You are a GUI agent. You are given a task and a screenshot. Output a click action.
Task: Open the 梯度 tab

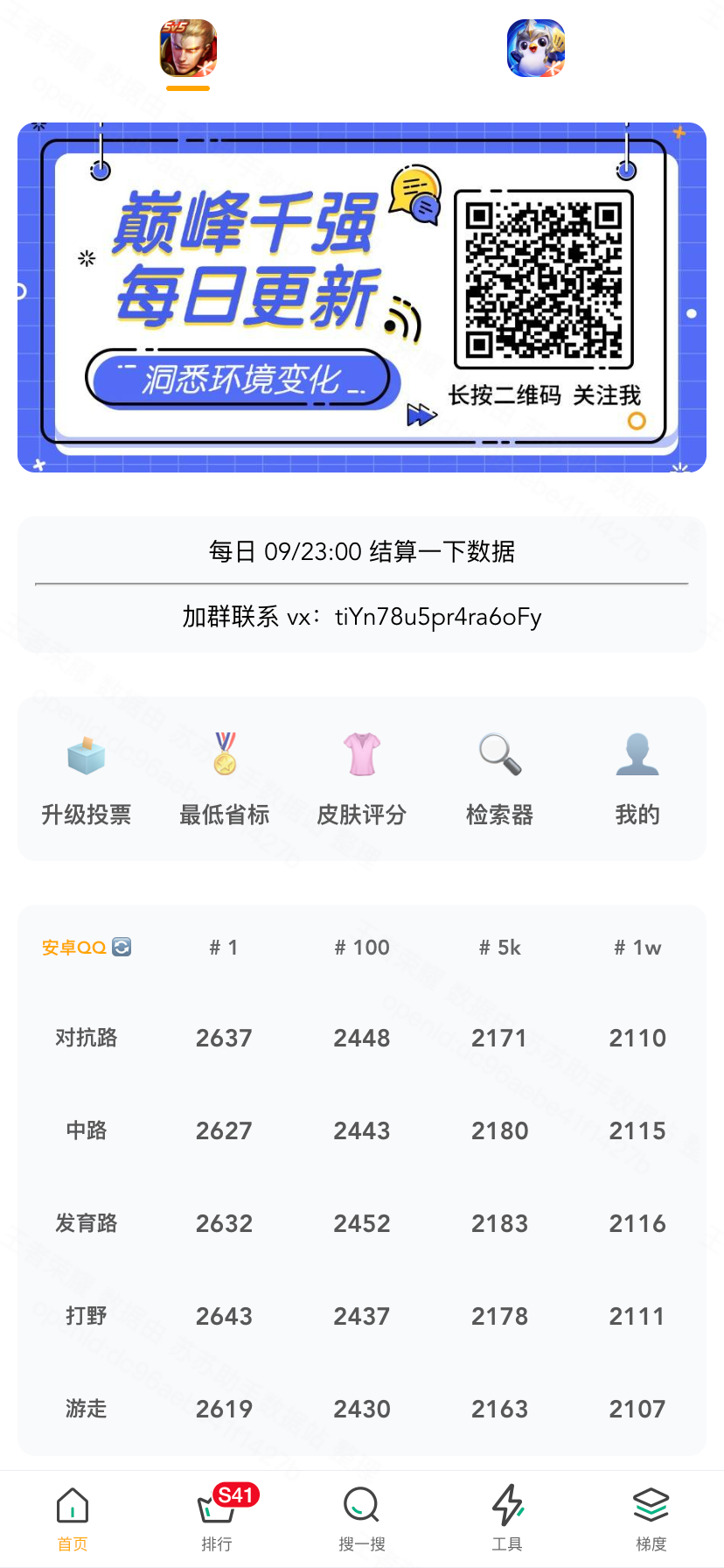651,1519
